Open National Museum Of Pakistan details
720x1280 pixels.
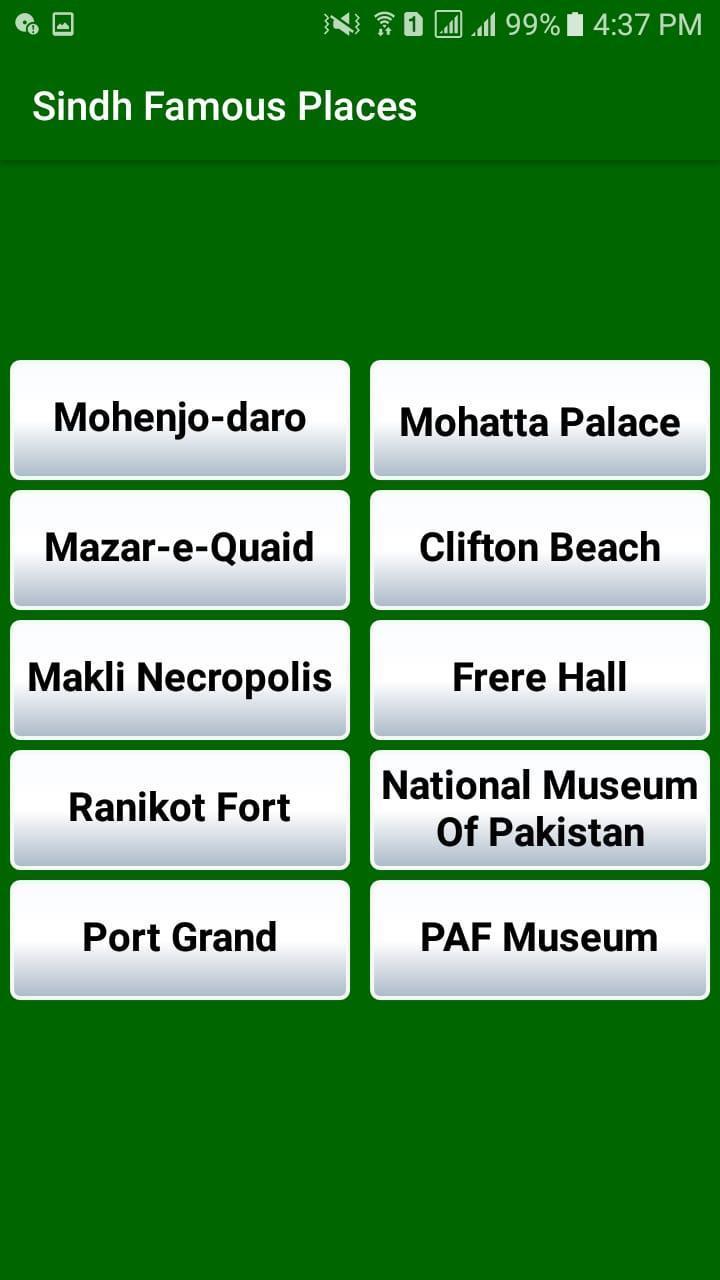click(x=539, y=808)
